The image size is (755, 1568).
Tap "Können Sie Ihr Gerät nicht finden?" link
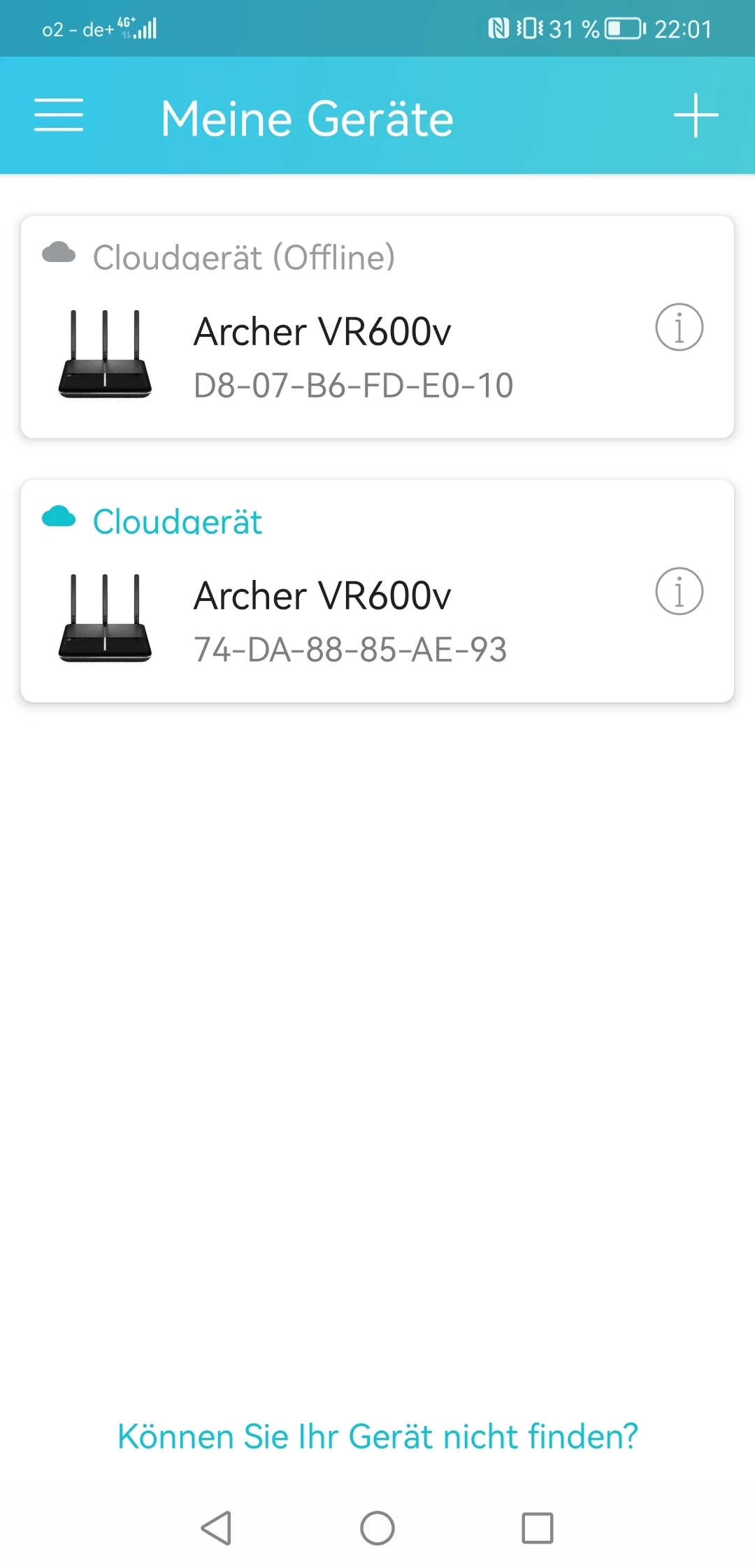point(377,1437)
